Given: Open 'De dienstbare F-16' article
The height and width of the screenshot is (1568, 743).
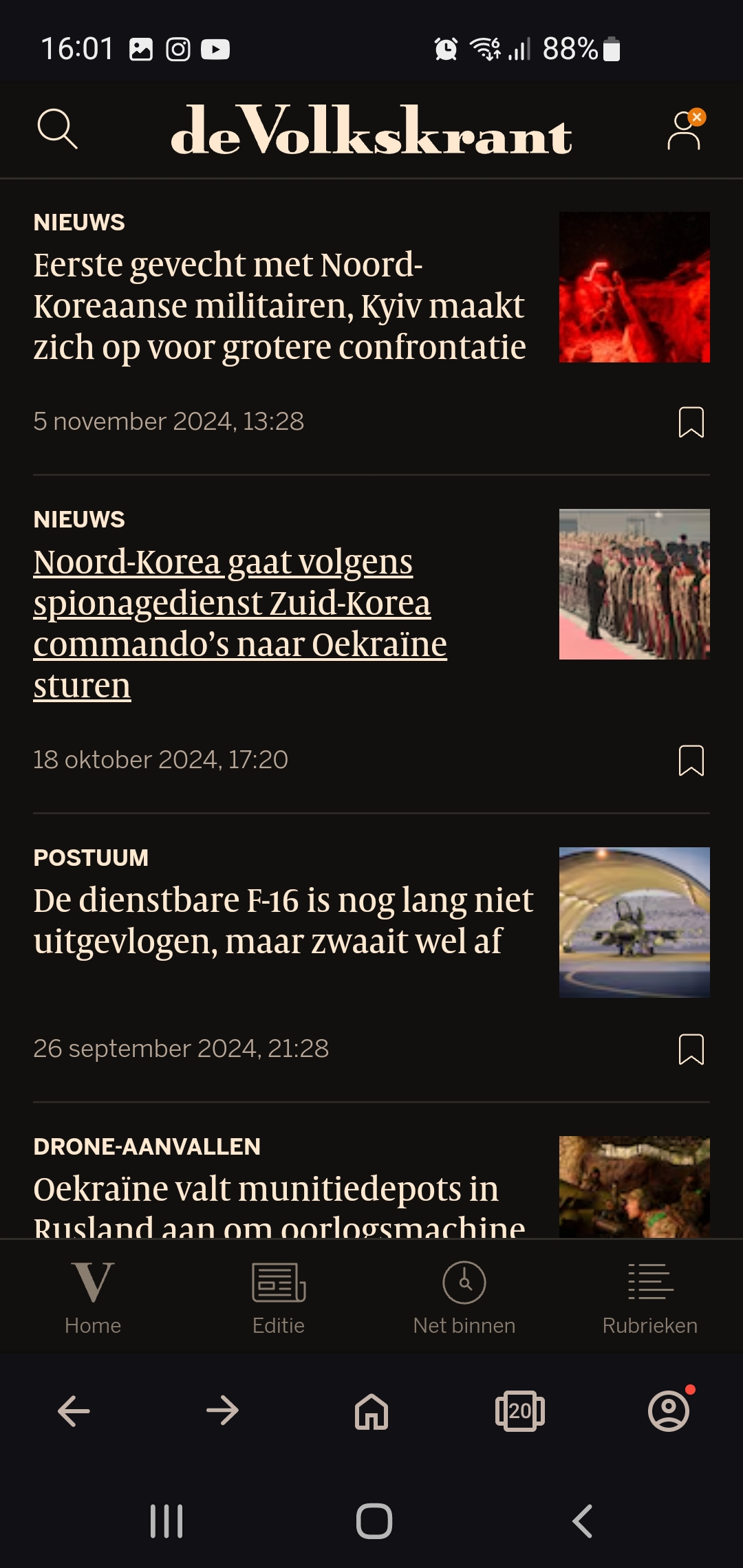Looking at the screenshot, I should point(283,920).
